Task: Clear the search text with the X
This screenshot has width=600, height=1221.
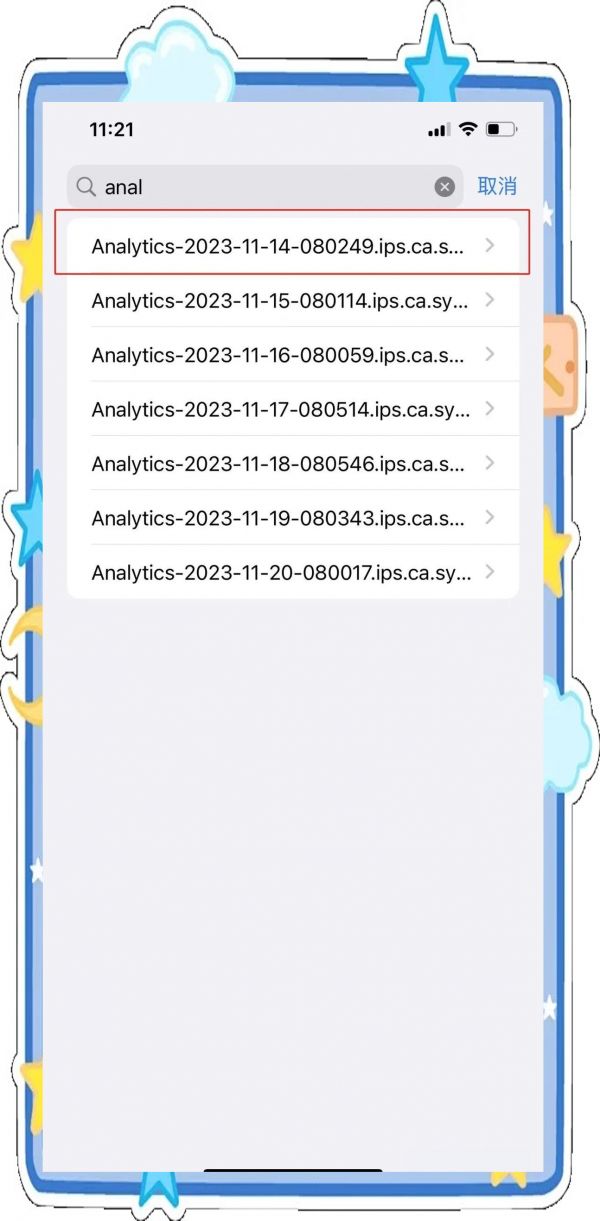Action: [445, 187]
